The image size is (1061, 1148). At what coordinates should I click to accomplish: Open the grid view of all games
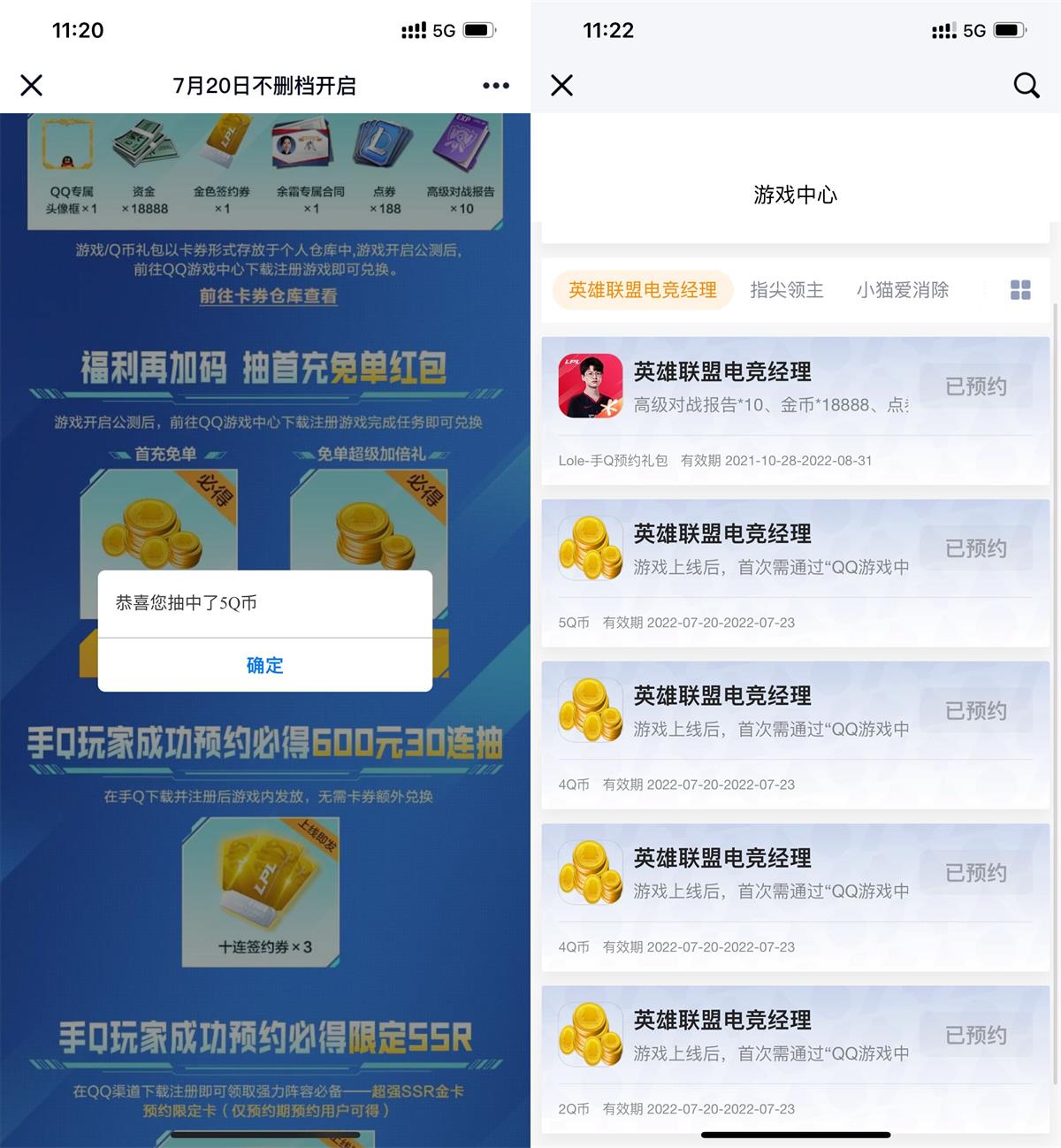click(x=1020, y=290)
